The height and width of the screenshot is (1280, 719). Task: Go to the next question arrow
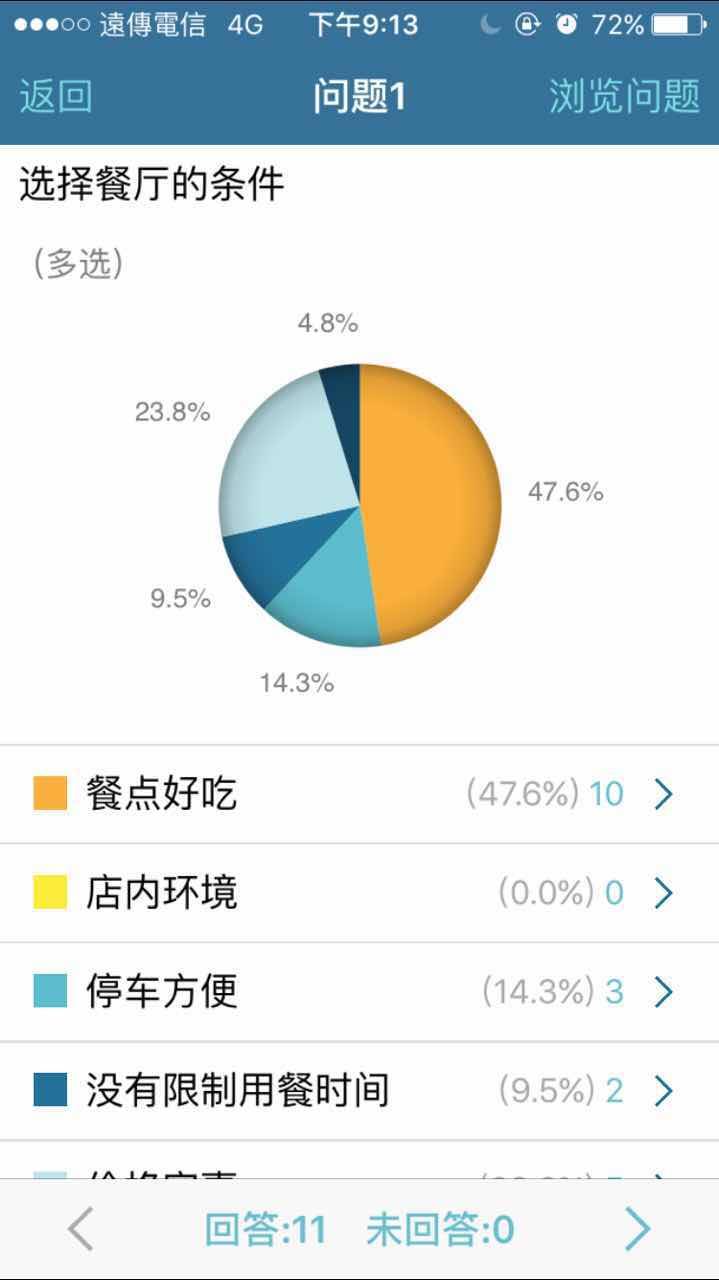[x=638, y=1230]
